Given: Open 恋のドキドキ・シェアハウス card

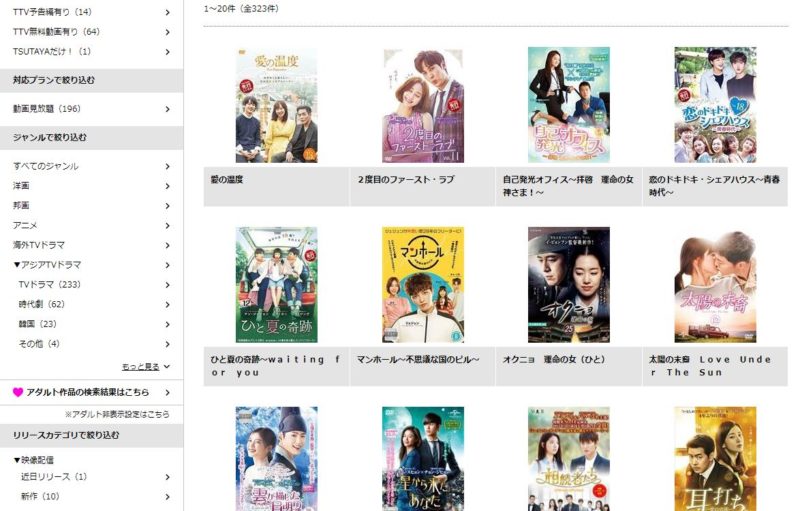Looking at the screenshot, I should tap(714, 105).
